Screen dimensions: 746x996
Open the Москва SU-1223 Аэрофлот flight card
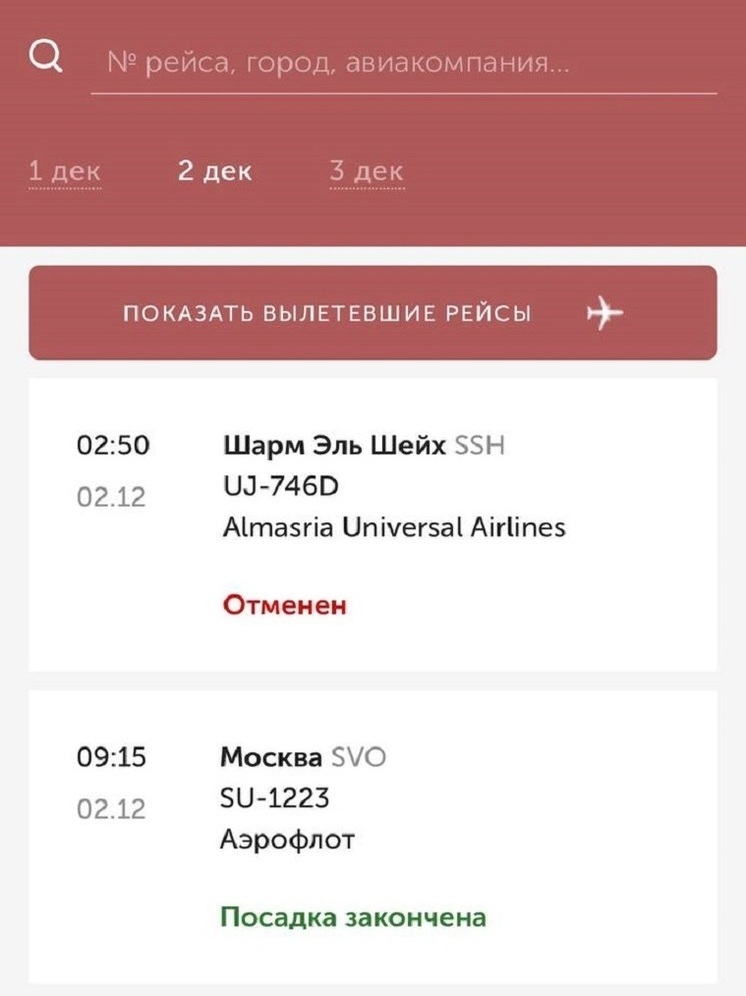coord(372,835)
